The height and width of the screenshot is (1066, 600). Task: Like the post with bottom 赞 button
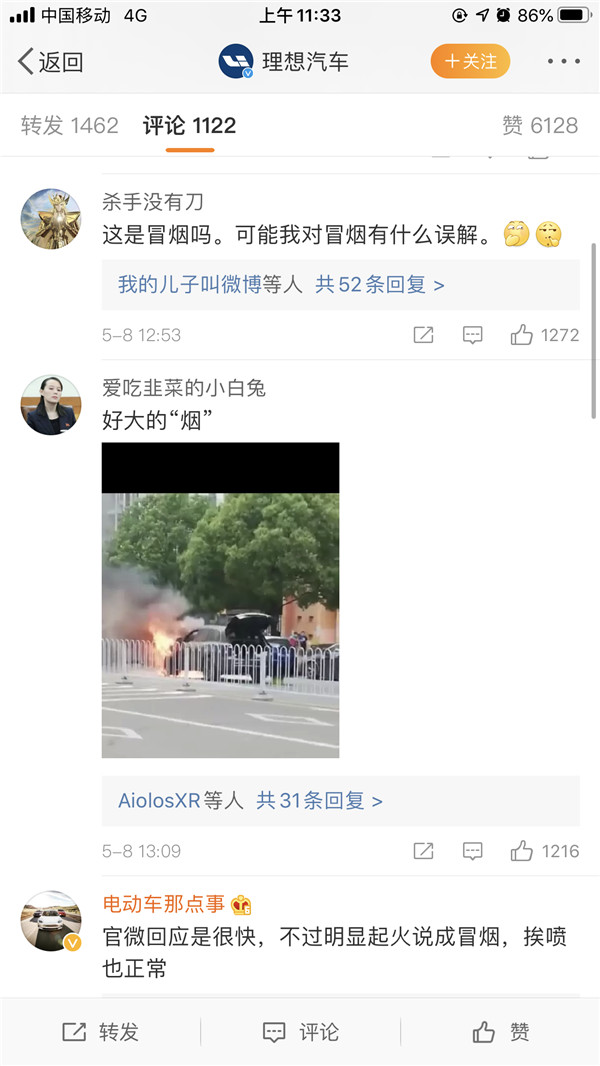click(501, 1032)
